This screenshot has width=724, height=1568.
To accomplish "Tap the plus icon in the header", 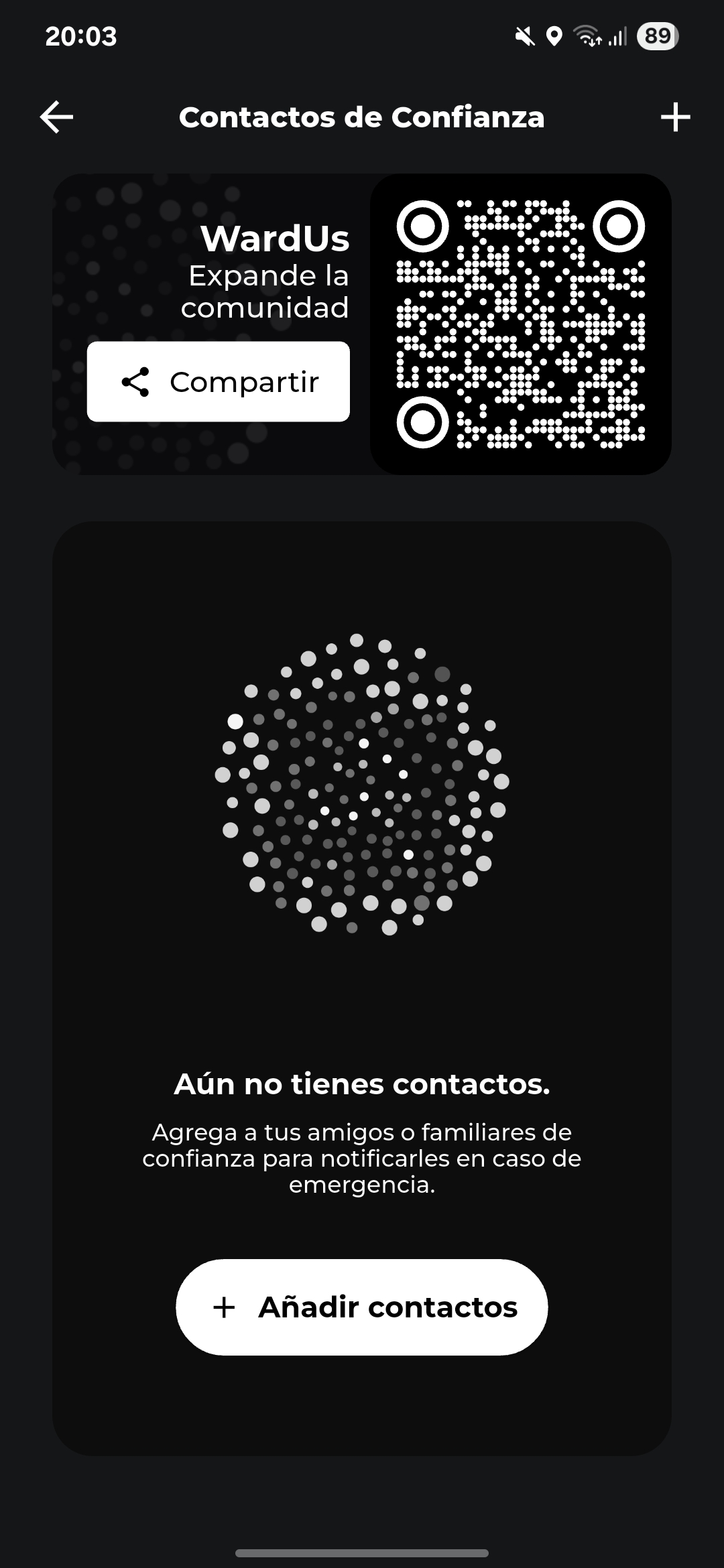I will tap(675, 117).
